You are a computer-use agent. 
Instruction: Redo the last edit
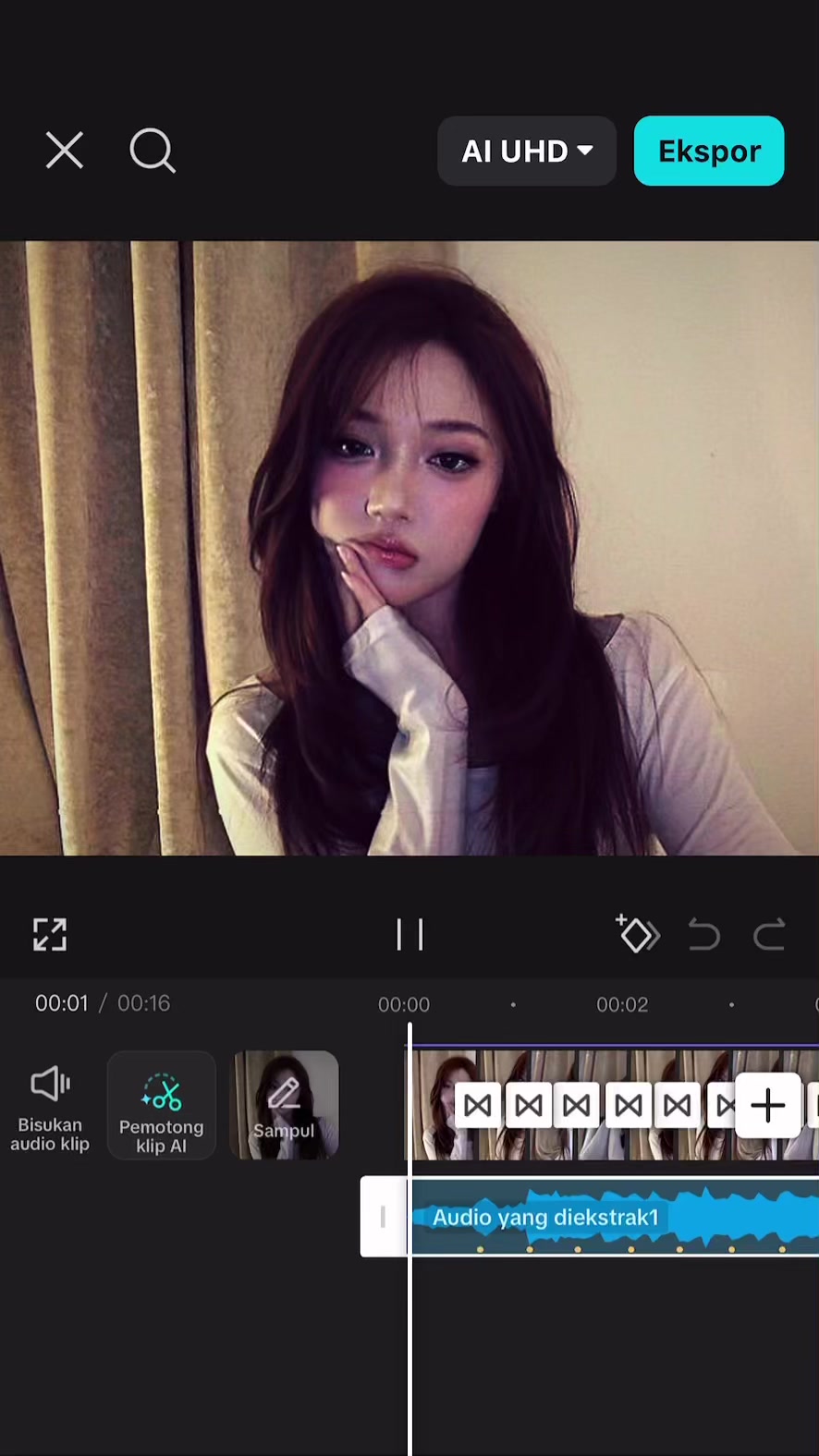pos(769,935)
